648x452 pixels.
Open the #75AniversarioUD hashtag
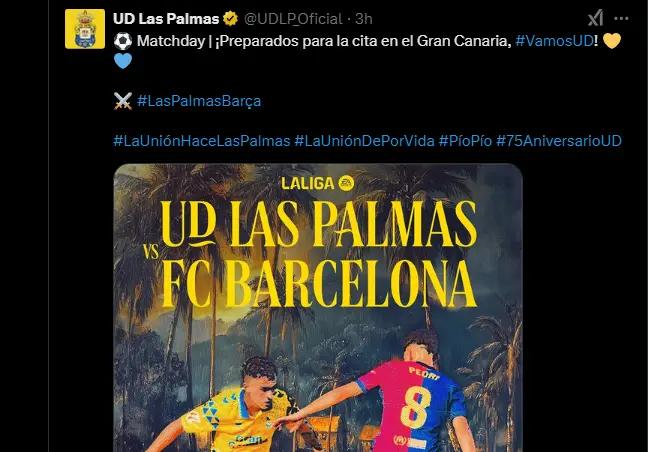[x=559, y=140]
